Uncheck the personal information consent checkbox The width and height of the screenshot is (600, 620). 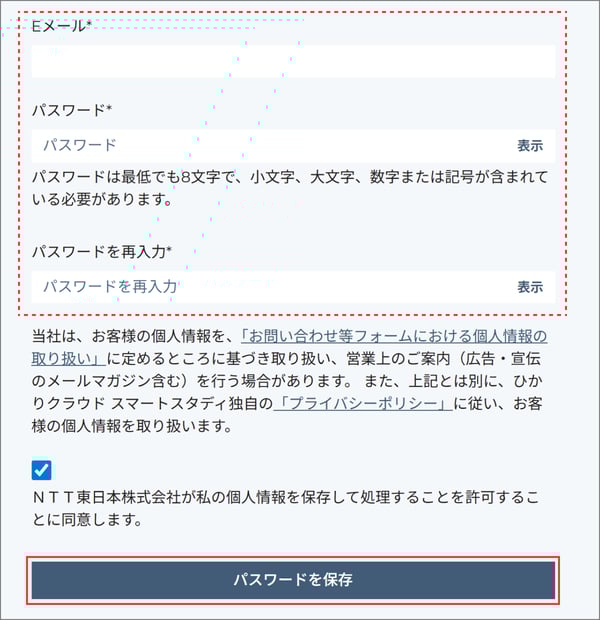(x=42, y=469)
